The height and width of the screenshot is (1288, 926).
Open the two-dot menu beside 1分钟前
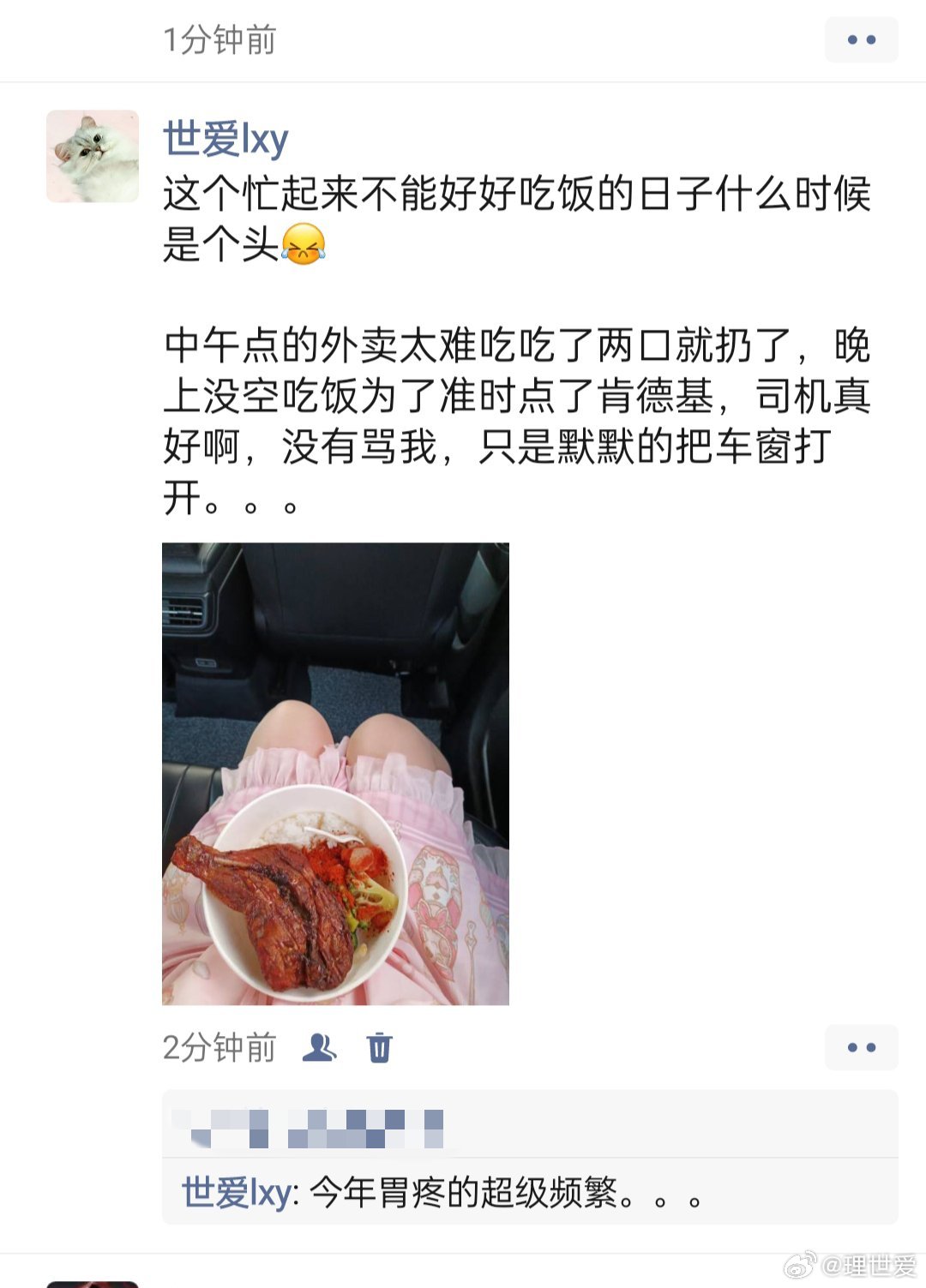861,40
